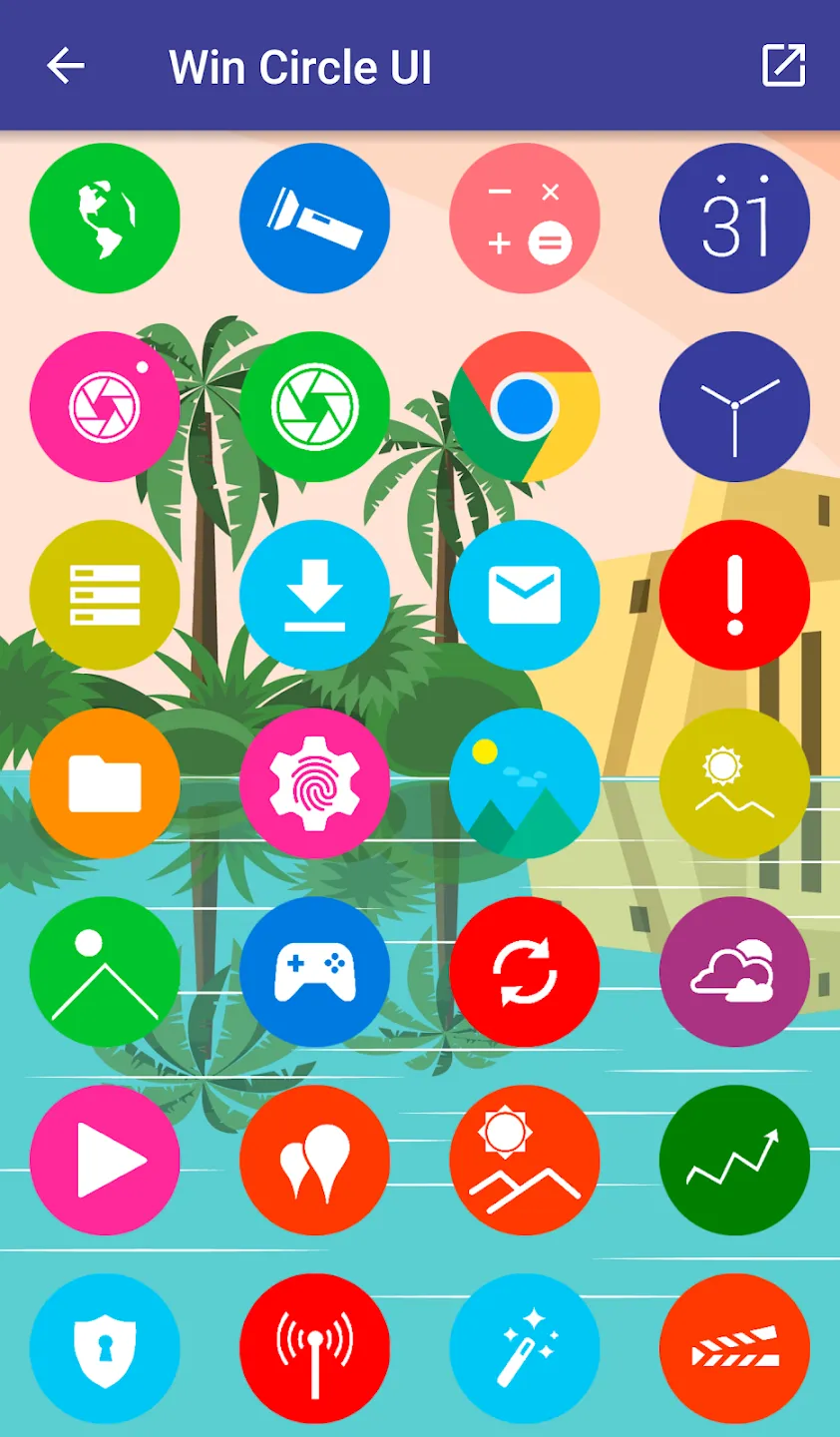Choose the red sync arrows icon
840x1437 pixels.
coord(525,972)
